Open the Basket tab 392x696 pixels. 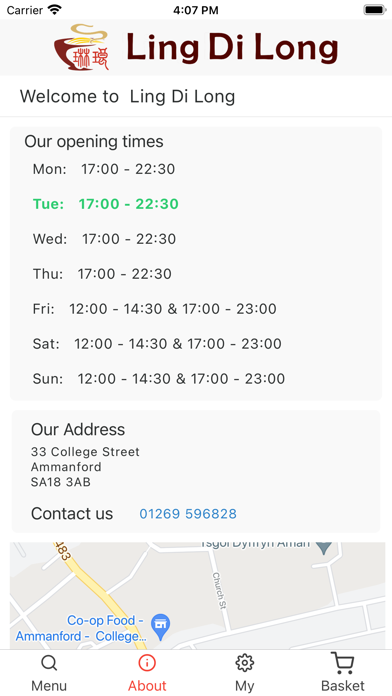coord(343,673)
